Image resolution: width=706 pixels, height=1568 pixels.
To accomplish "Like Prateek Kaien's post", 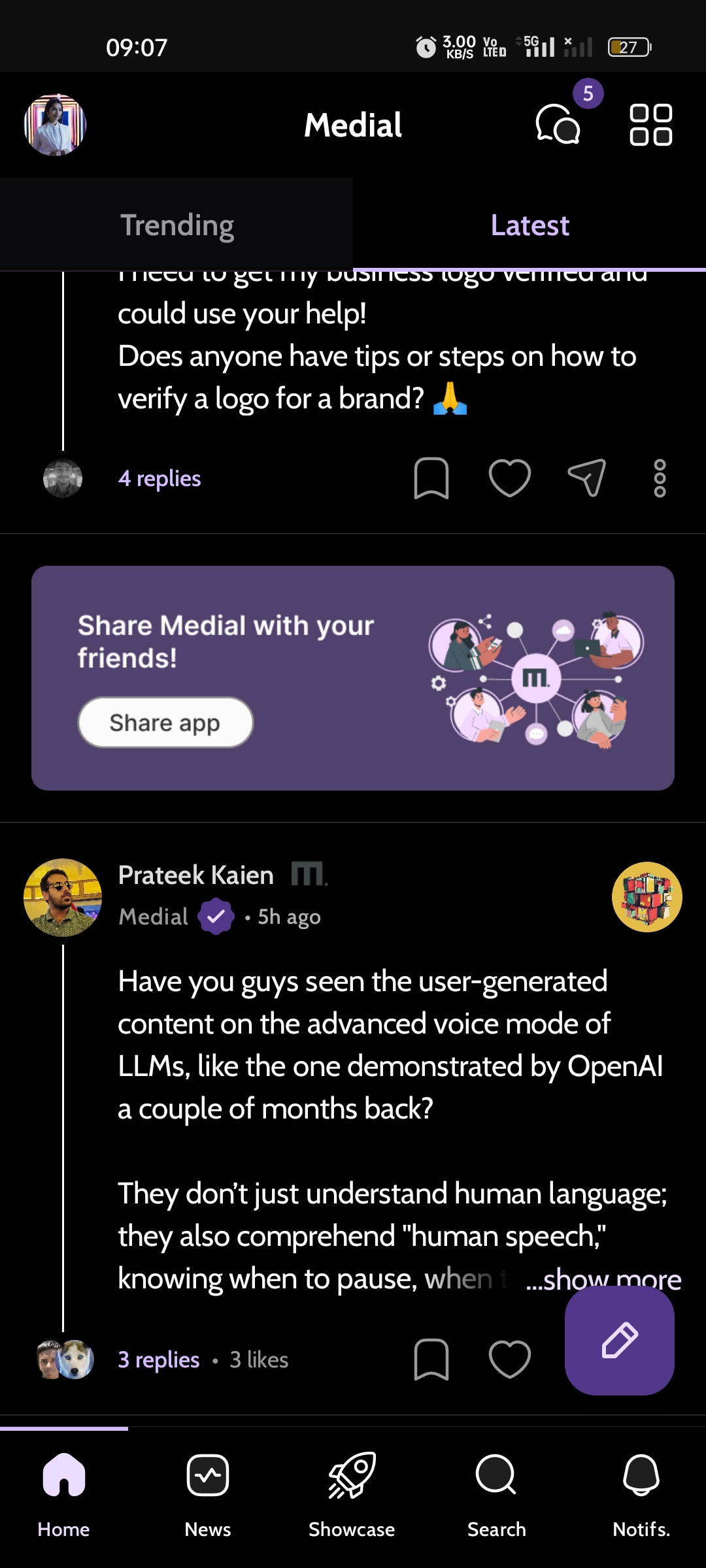I will pos(509,1360).
